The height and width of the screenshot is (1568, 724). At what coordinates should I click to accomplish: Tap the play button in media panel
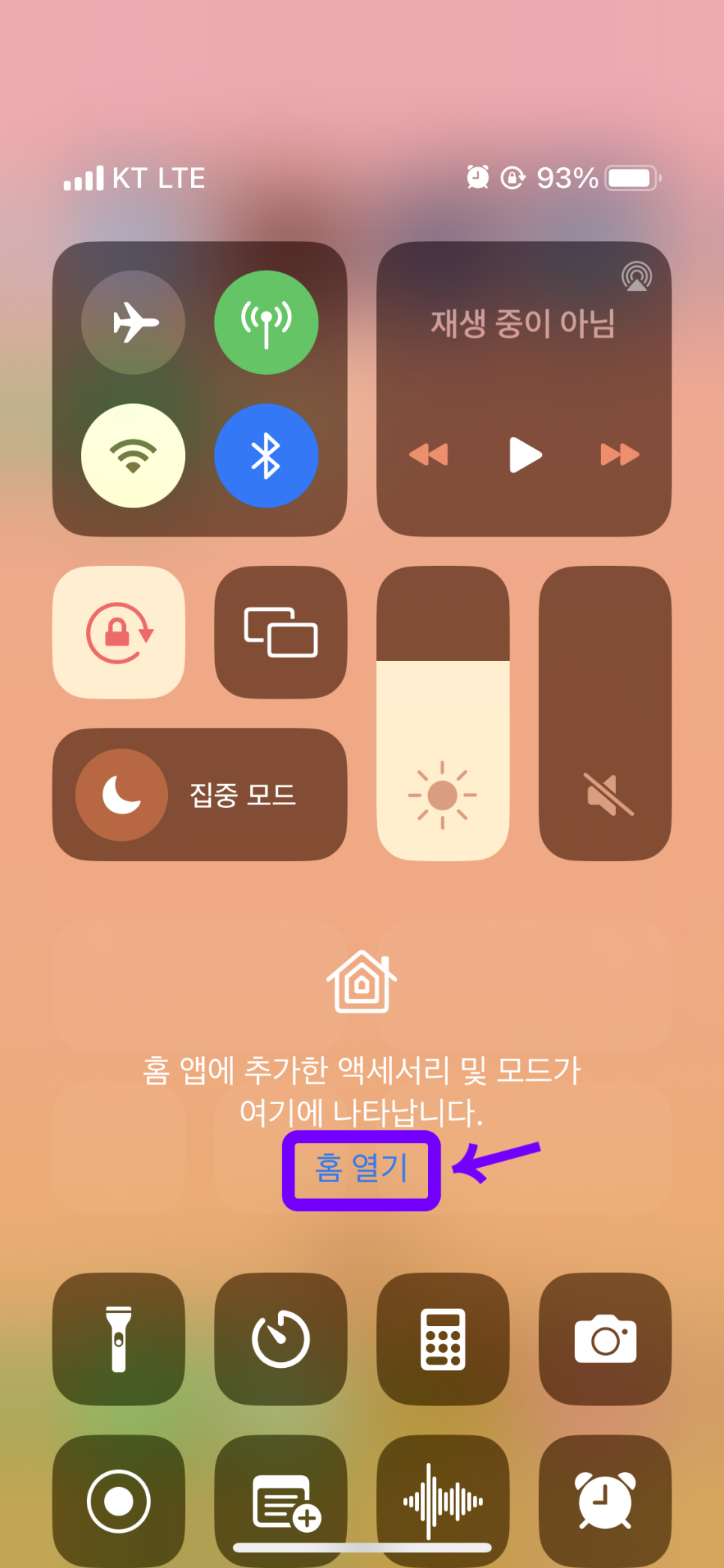[x=525, y=454]
